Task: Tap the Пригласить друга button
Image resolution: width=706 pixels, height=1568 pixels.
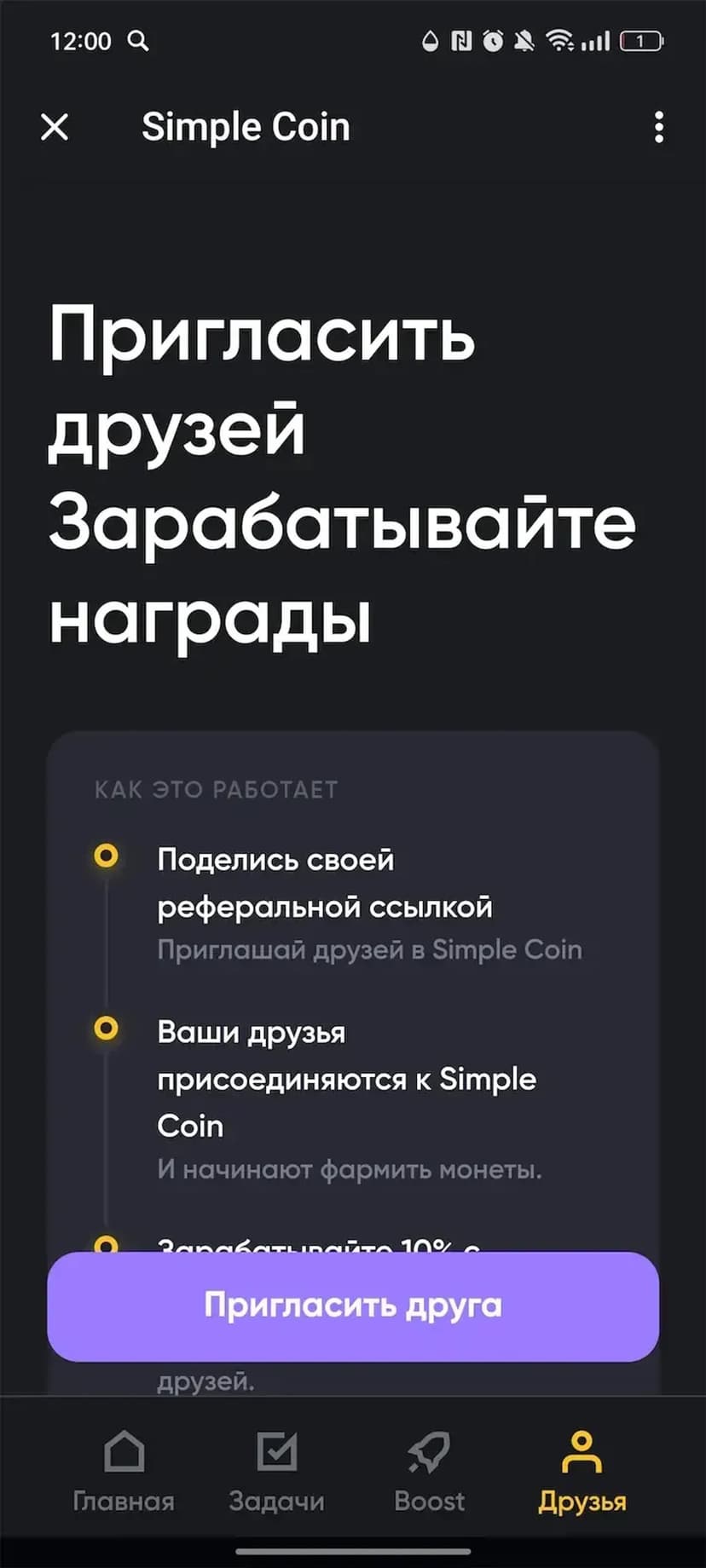Action: [x=353, y=1306]
